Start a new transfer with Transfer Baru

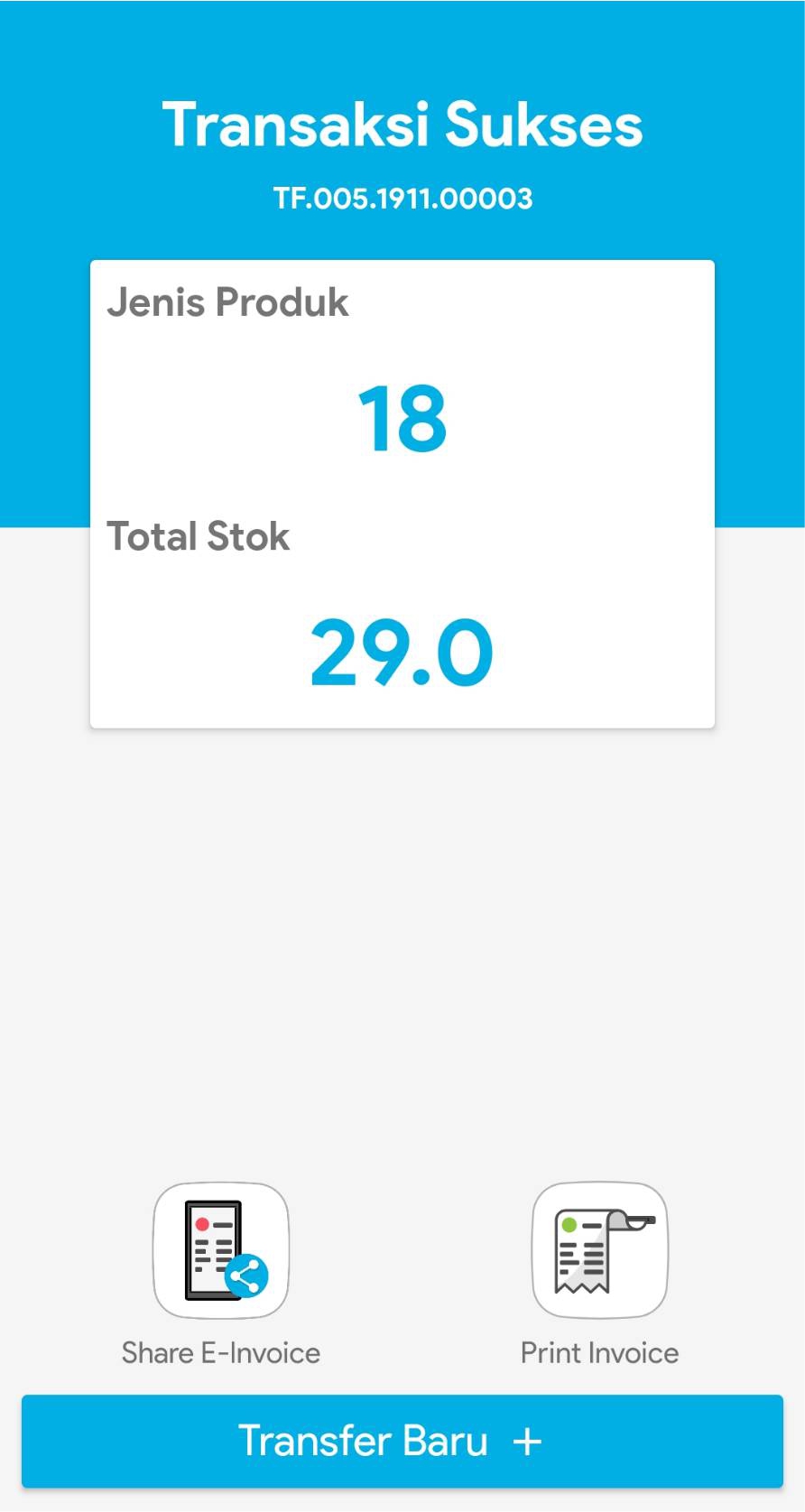402,1441
